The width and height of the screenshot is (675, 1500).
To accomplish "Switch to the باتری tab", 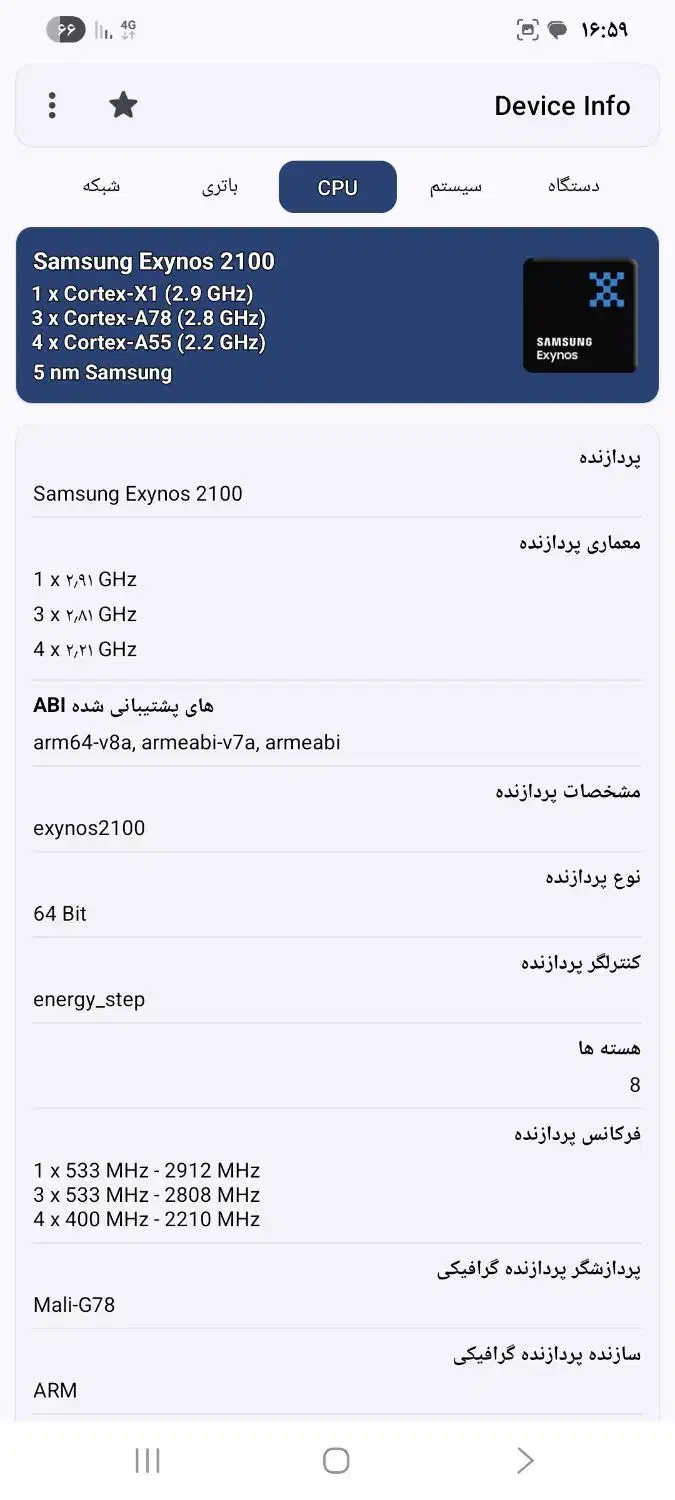I will coord(220,187).
